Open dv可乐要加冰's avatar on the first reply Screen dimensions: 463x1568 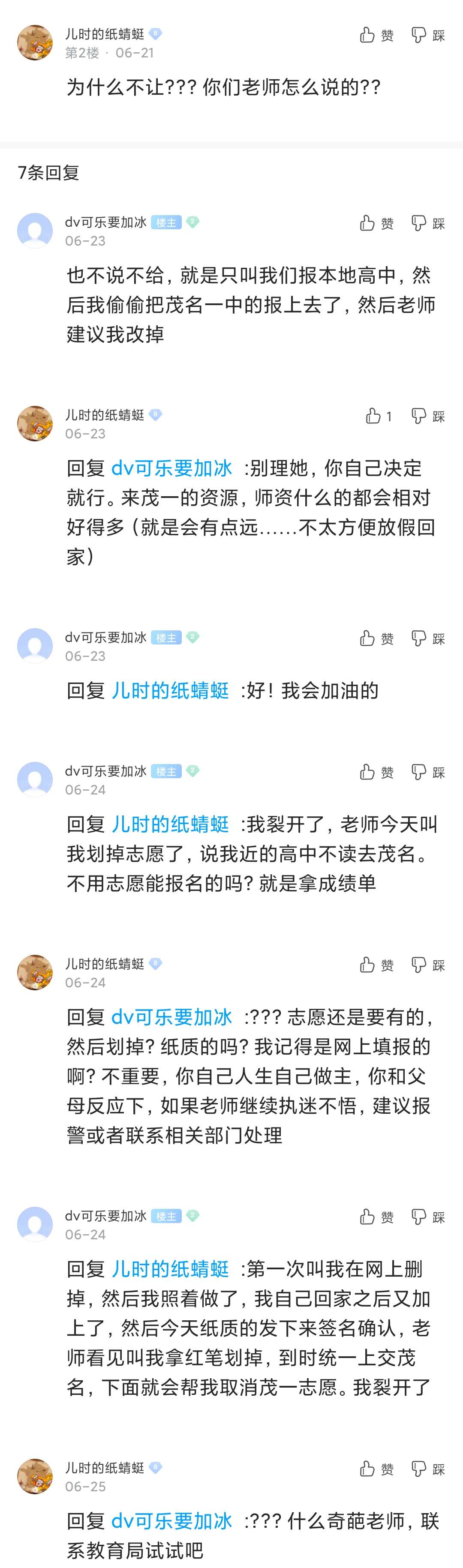tap(35, 231)
